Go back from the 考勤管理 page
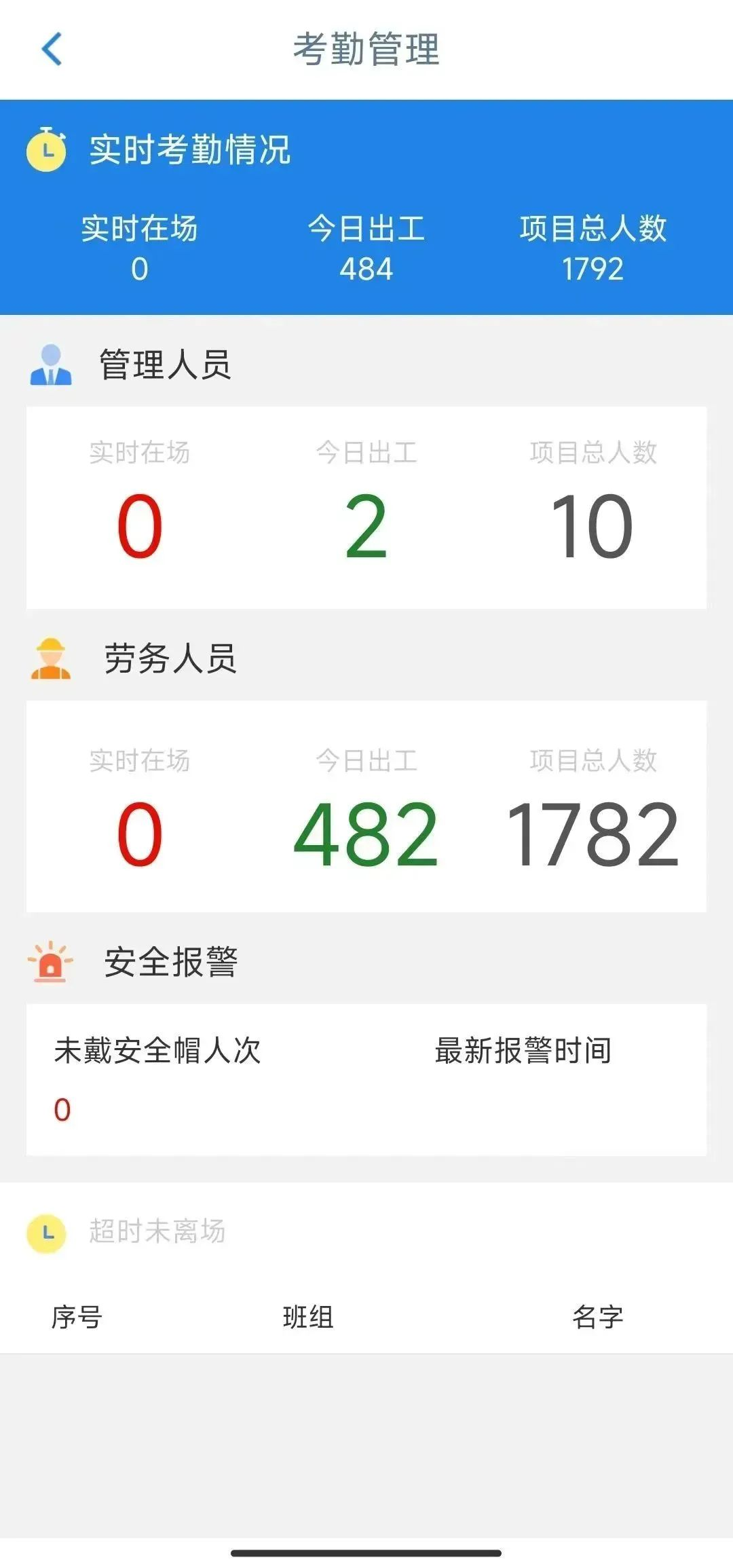The width and height of the screenshot is (733, 1568). [52, 50]
